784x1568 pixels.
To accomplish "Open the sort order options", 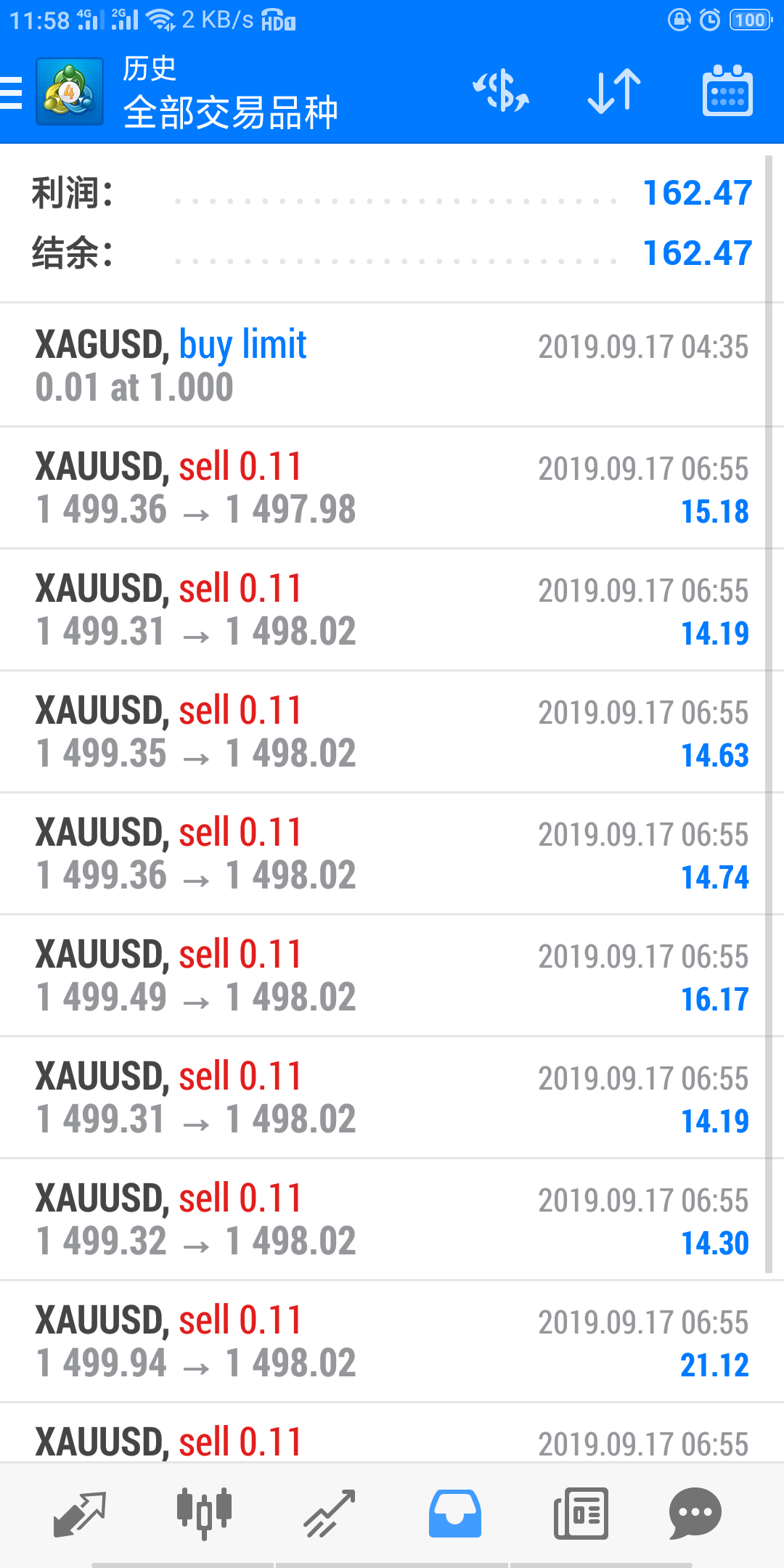I will pyautogui.click(x=614, y=92).
